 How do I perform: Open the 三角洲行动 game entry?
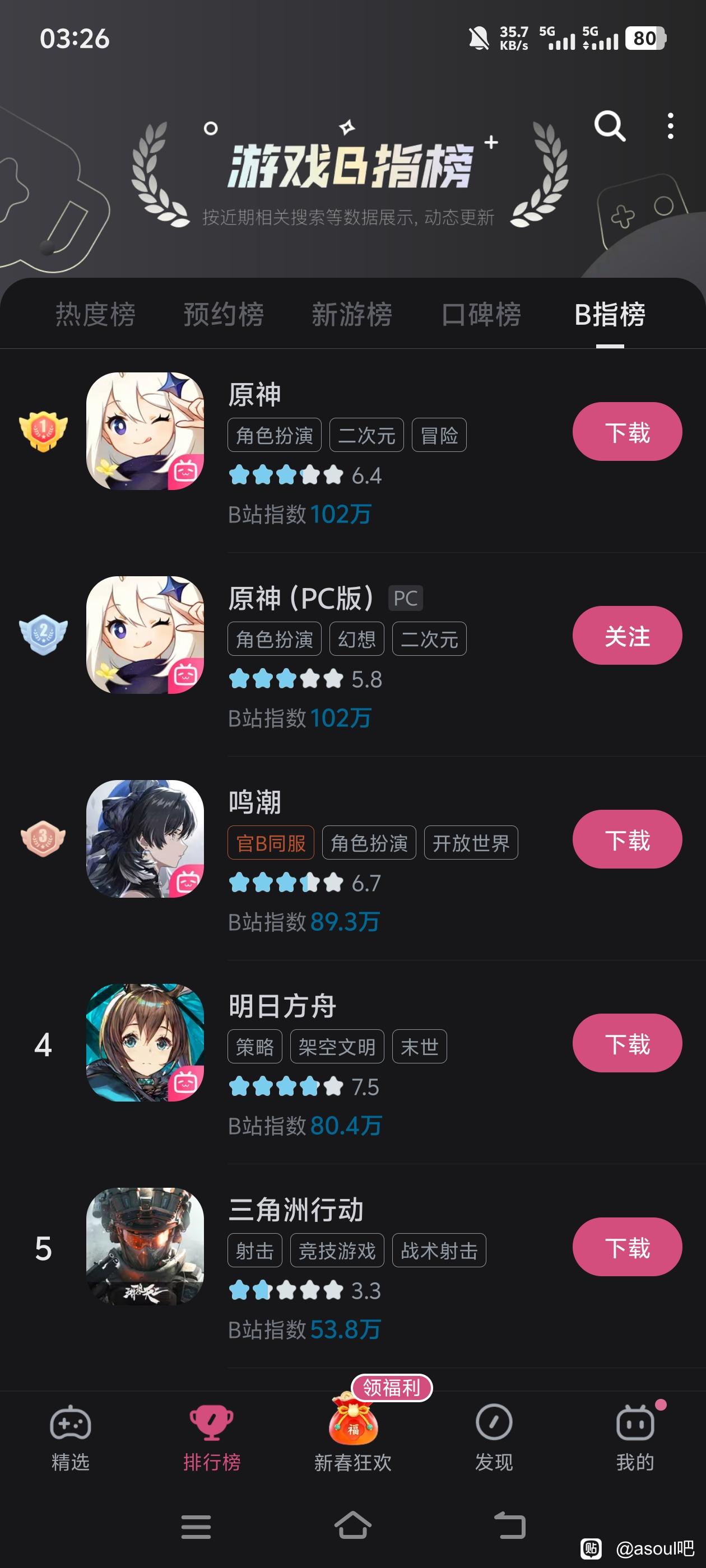point(296,1210)
